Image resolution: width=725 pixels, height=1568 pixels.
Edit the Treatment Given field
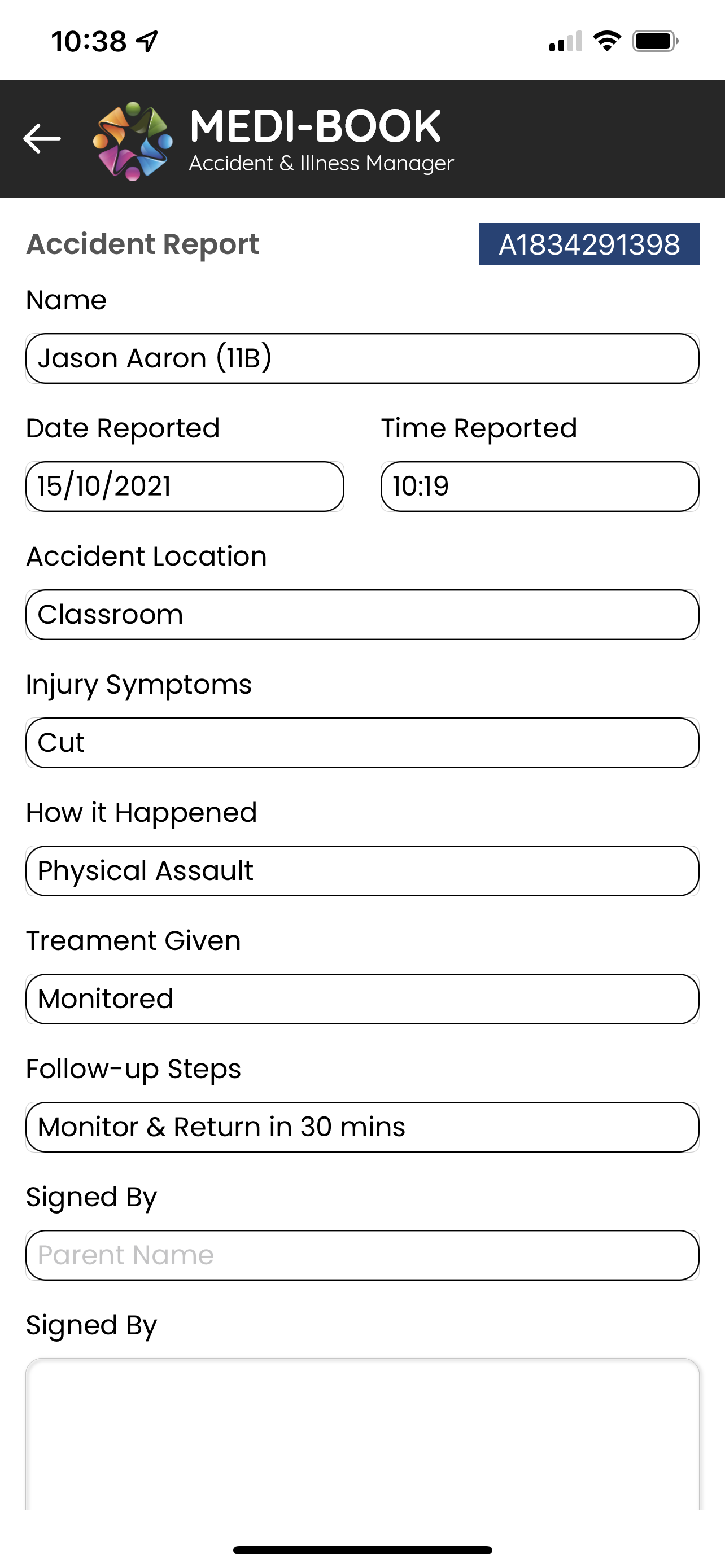pos(362,999)
